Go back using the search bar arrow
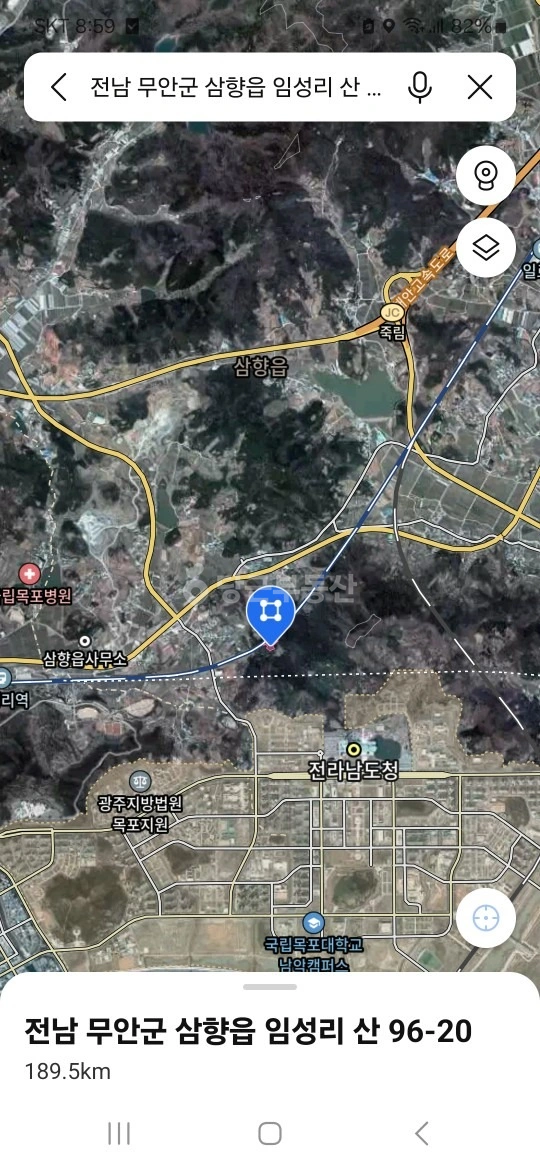The image size is (540, 1170). pyautogui.click(x=59, y=87)
